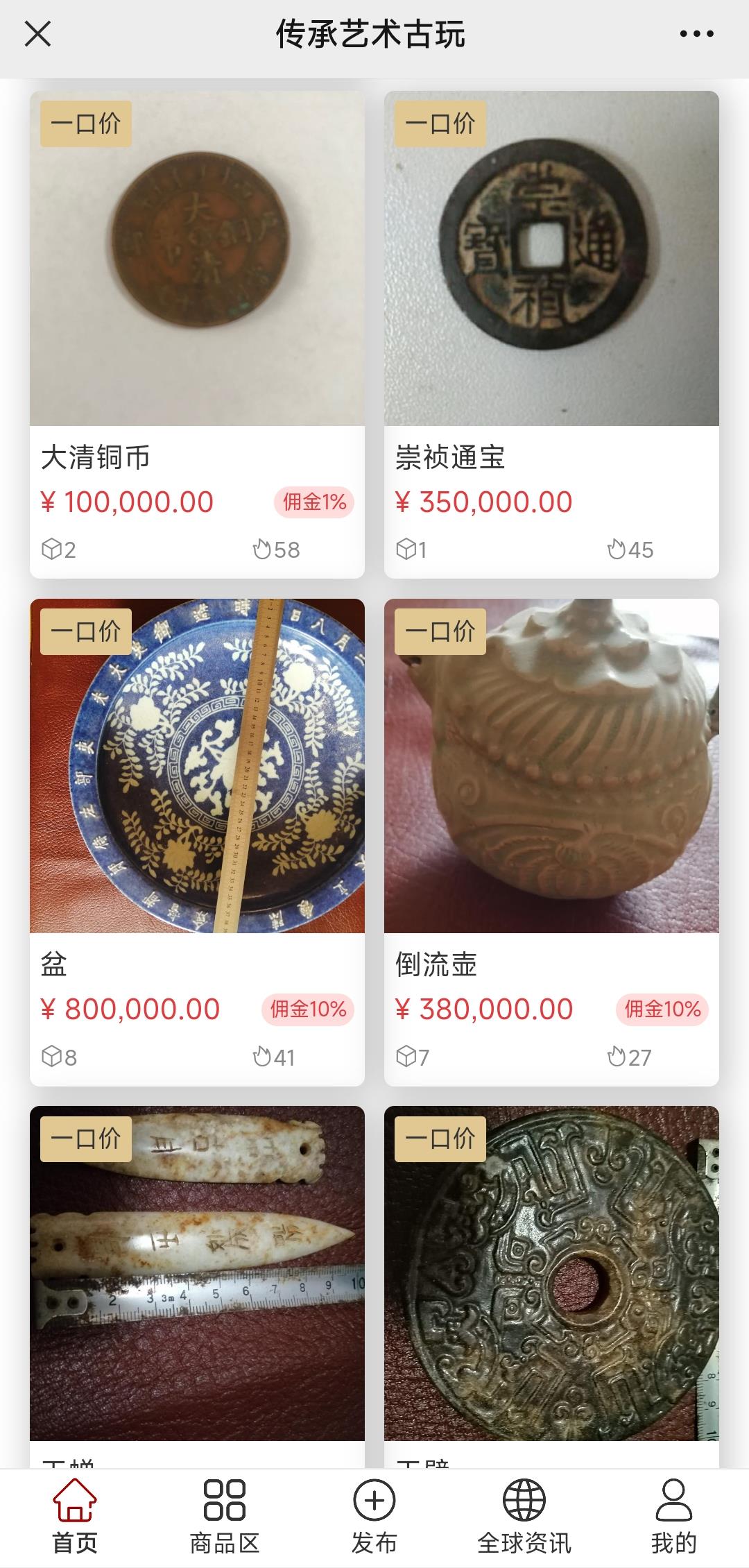Go to the 商品区 tab
Viewport: 749px width, 1568px height.
[x=225, y=1517]
